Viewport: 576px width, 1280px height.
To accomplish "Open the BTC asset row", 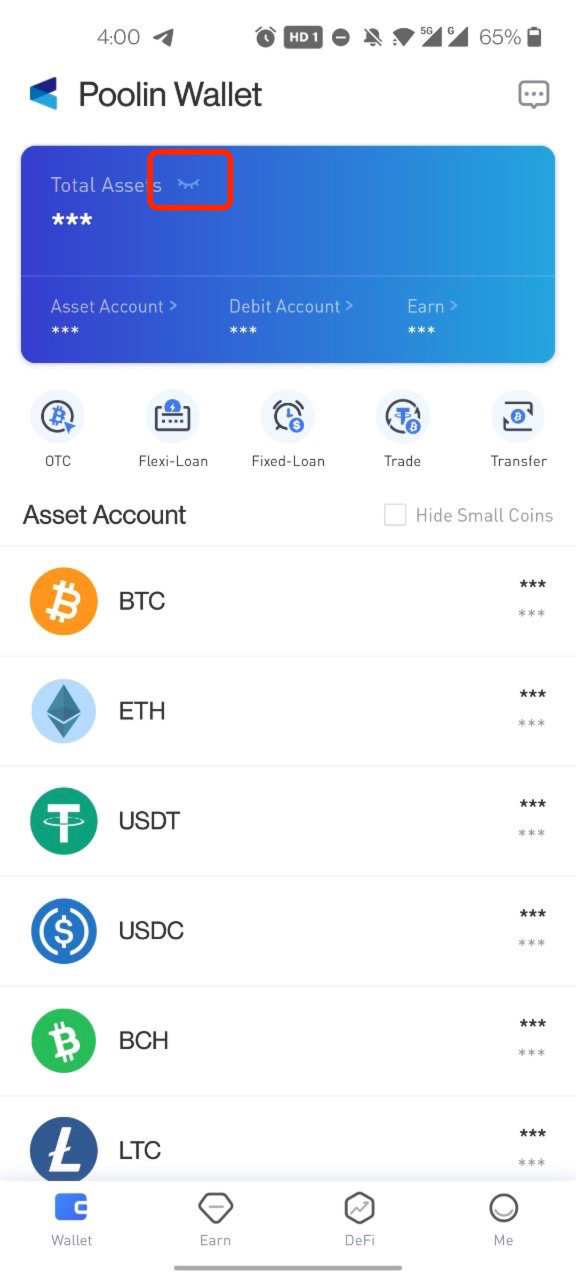I will coord(288,602).
